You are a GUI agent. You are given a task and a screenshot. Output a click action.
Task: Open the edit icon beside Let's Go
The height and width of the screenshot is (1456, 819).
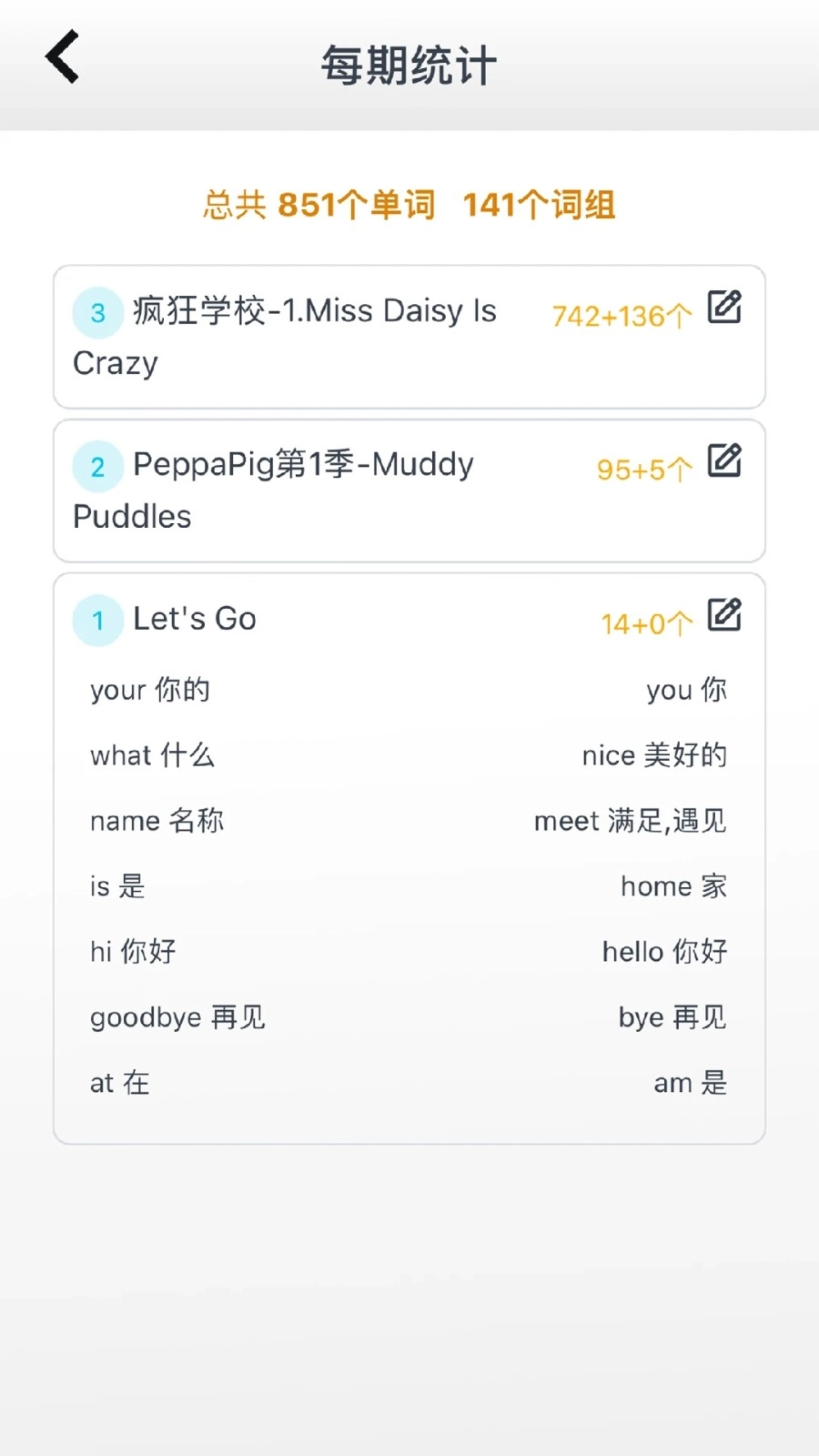click(x=725, y=615)
